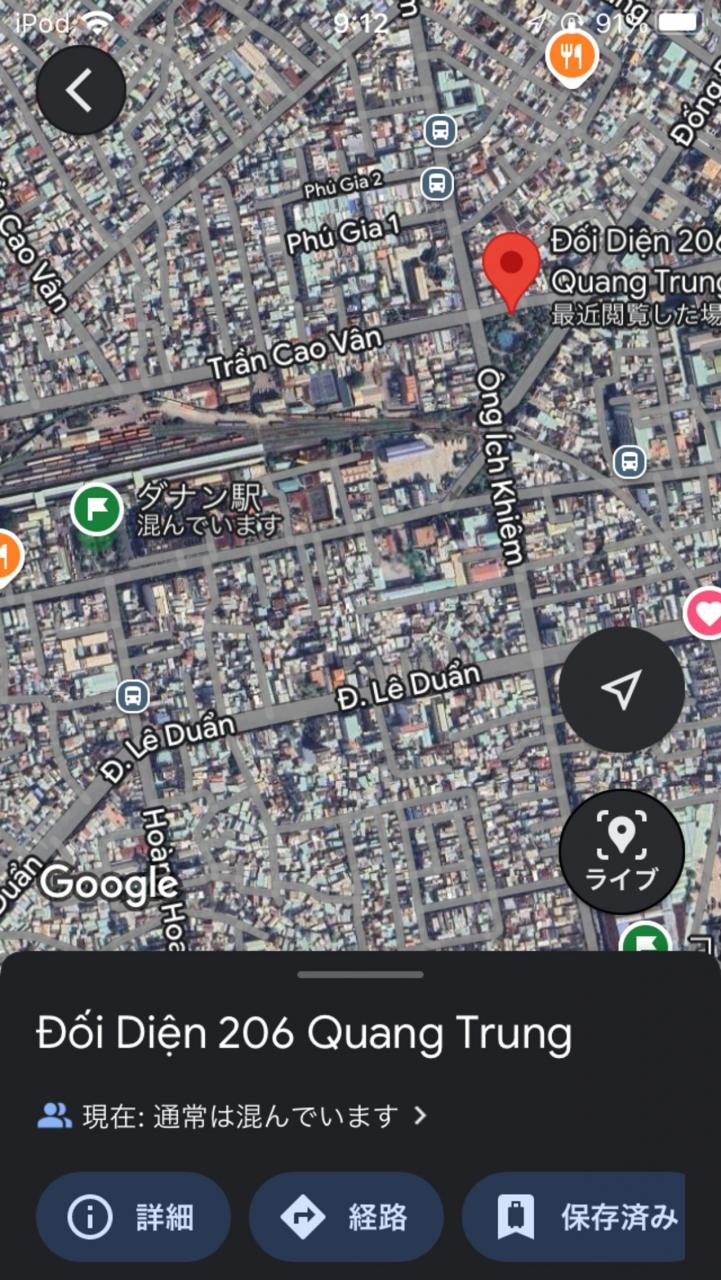Open the 保存済み saved button
The height and width of the screenshot is (1280, 721).
(574, 1217)
